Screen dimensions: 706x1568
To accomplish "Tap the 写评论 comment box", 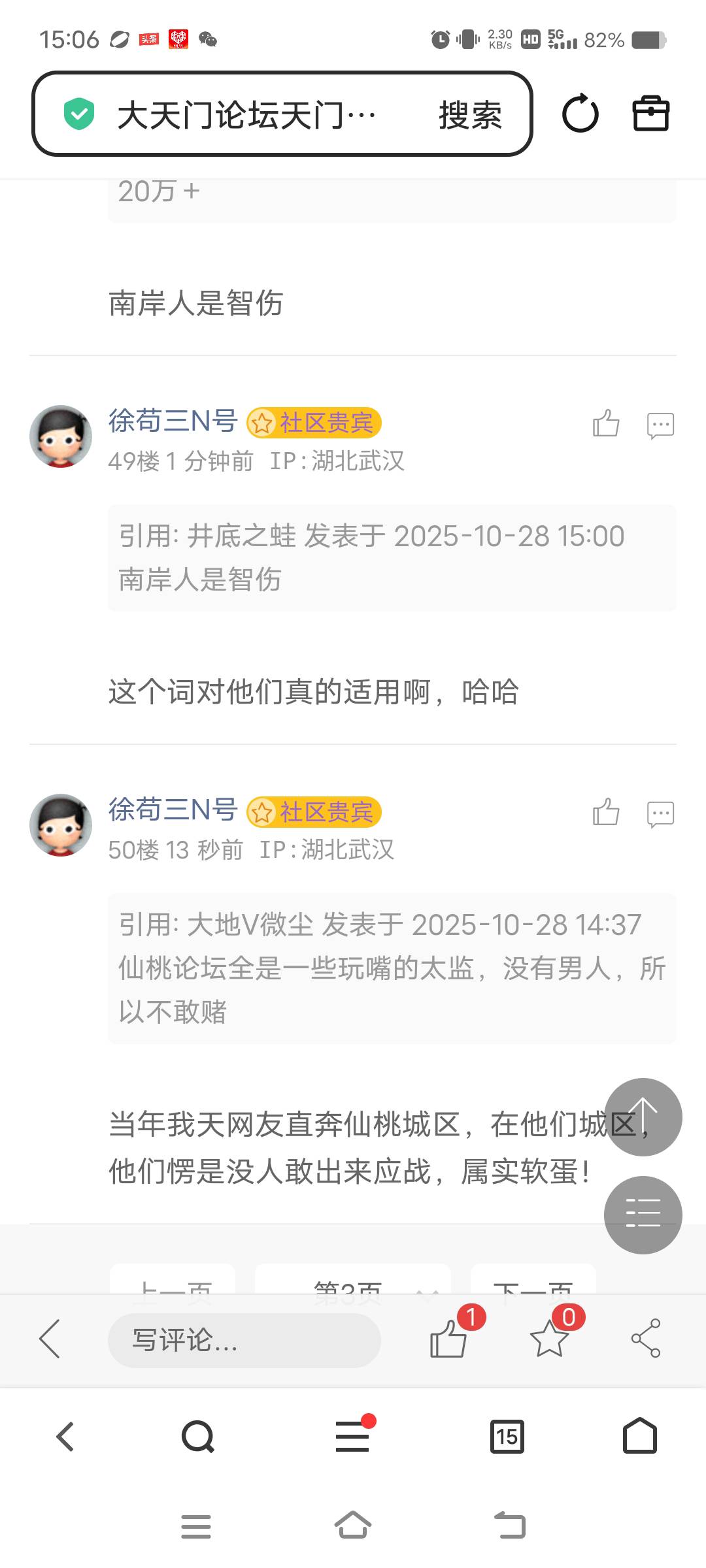I will [x=244, y=1341].
